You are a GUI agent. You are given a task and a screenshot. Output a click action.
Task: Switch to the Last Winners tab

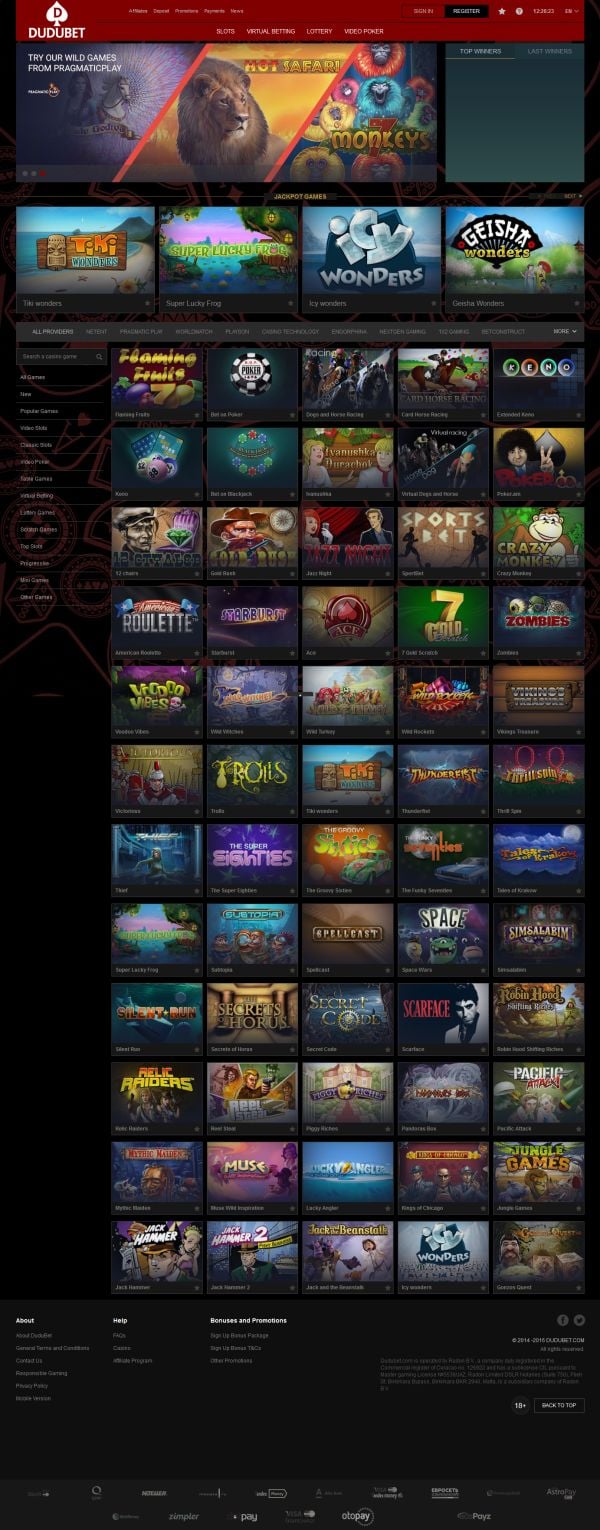coord(549,51)
